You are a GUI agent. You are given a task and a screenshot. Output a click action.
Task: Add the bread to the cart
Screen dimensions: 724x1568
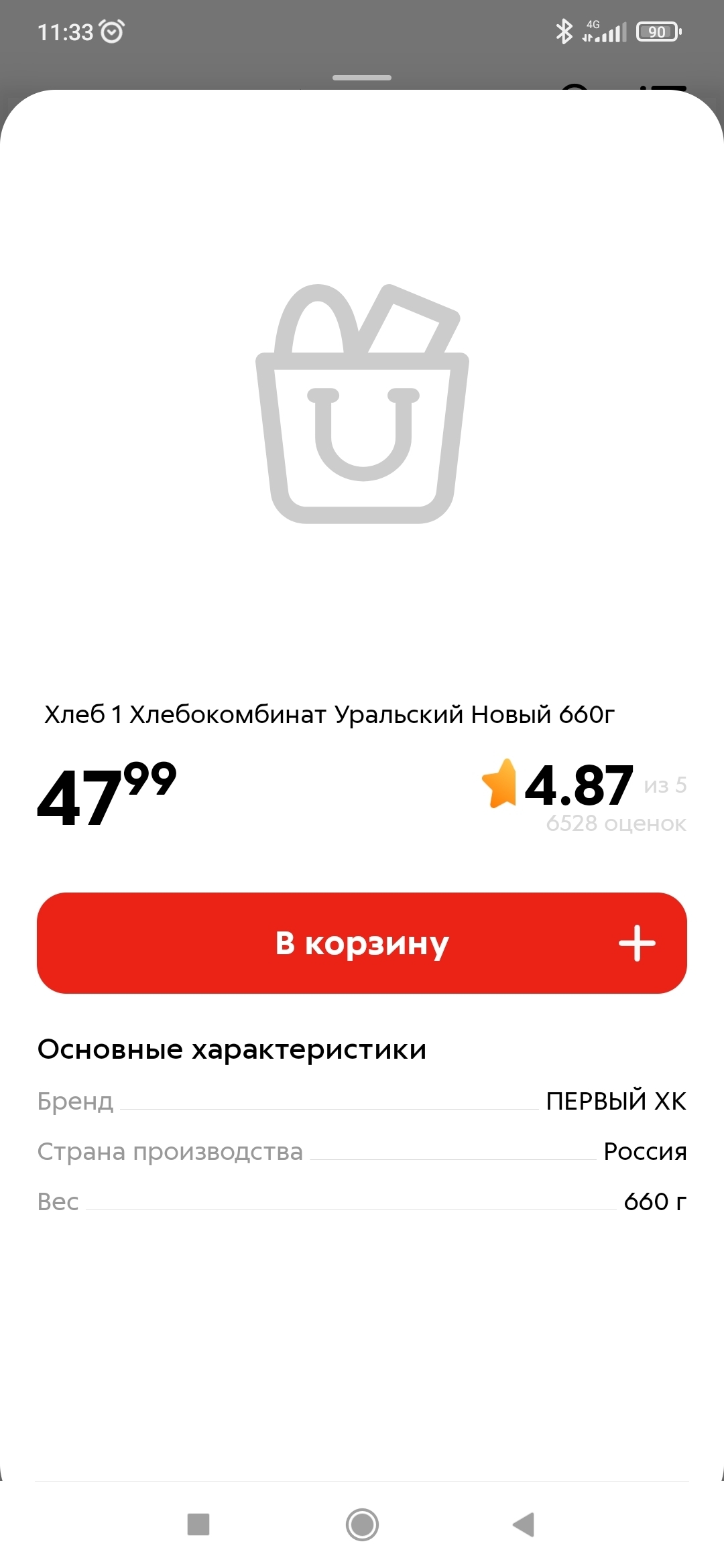click(x=362, y=943)
